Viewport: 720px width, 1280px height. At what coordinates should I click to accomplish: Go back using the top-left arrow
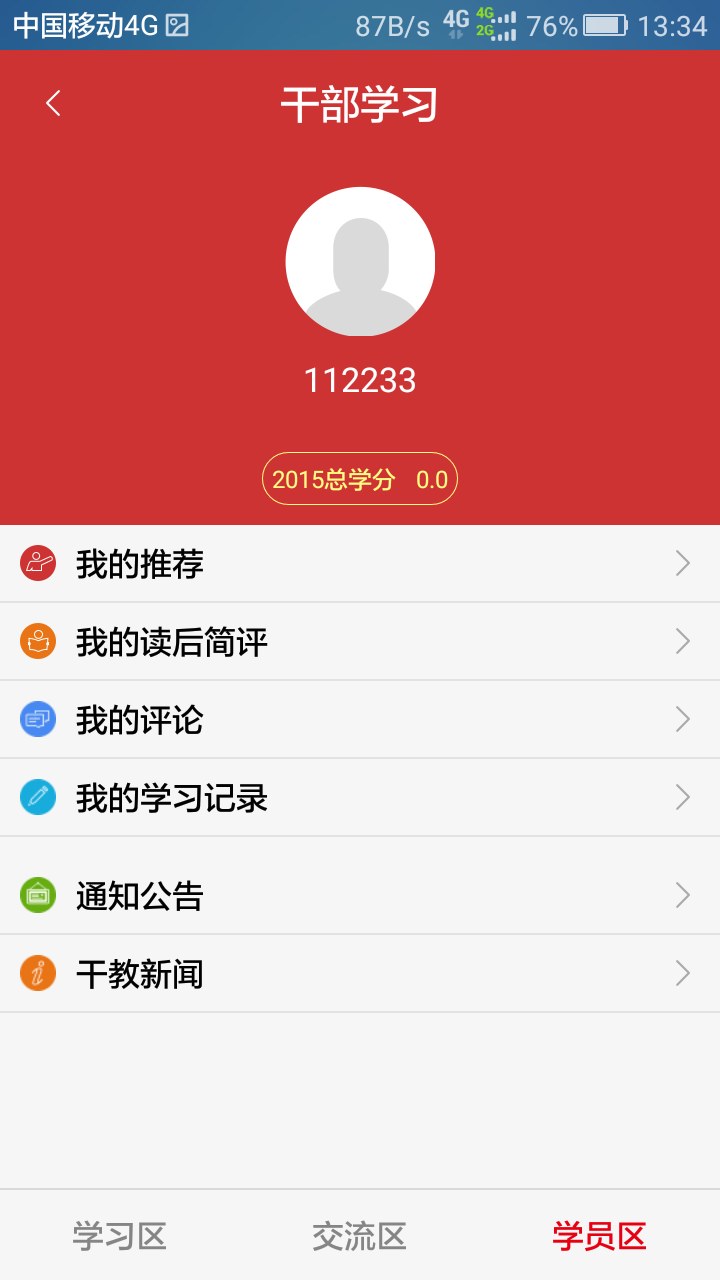pos(53,103)
